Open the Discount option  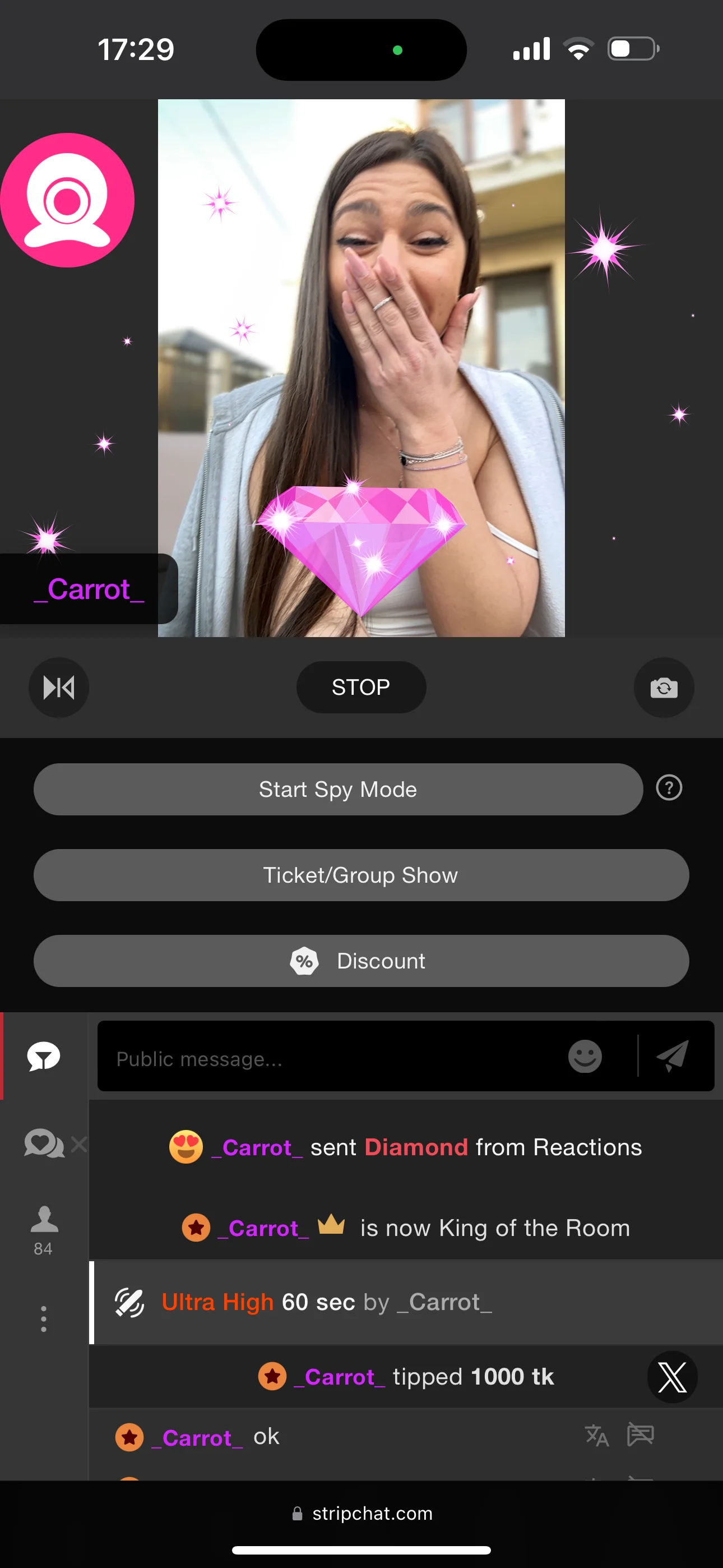(361, 961)
